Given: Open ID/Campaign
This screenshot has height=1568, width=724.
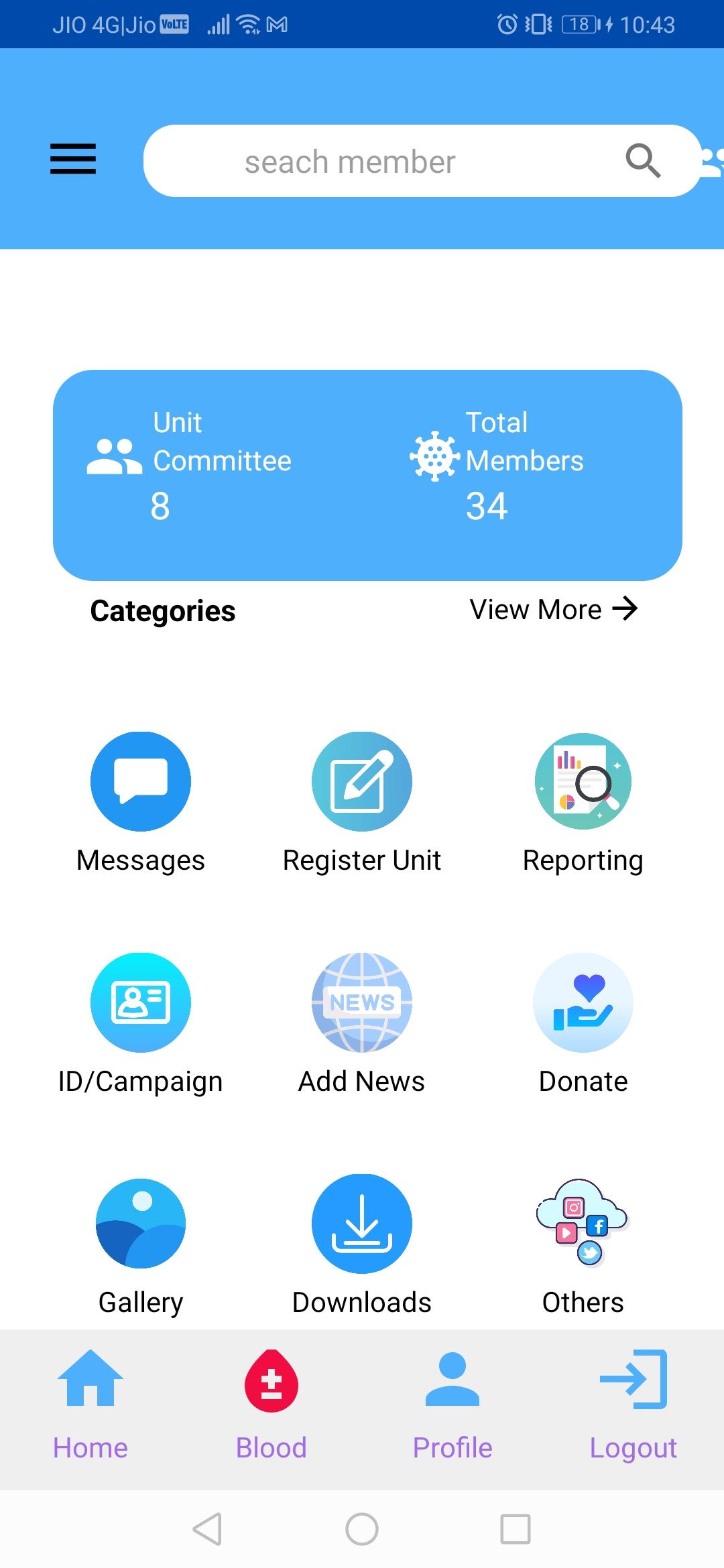Looking at the screenshot, I should [x=141, y=1024].
